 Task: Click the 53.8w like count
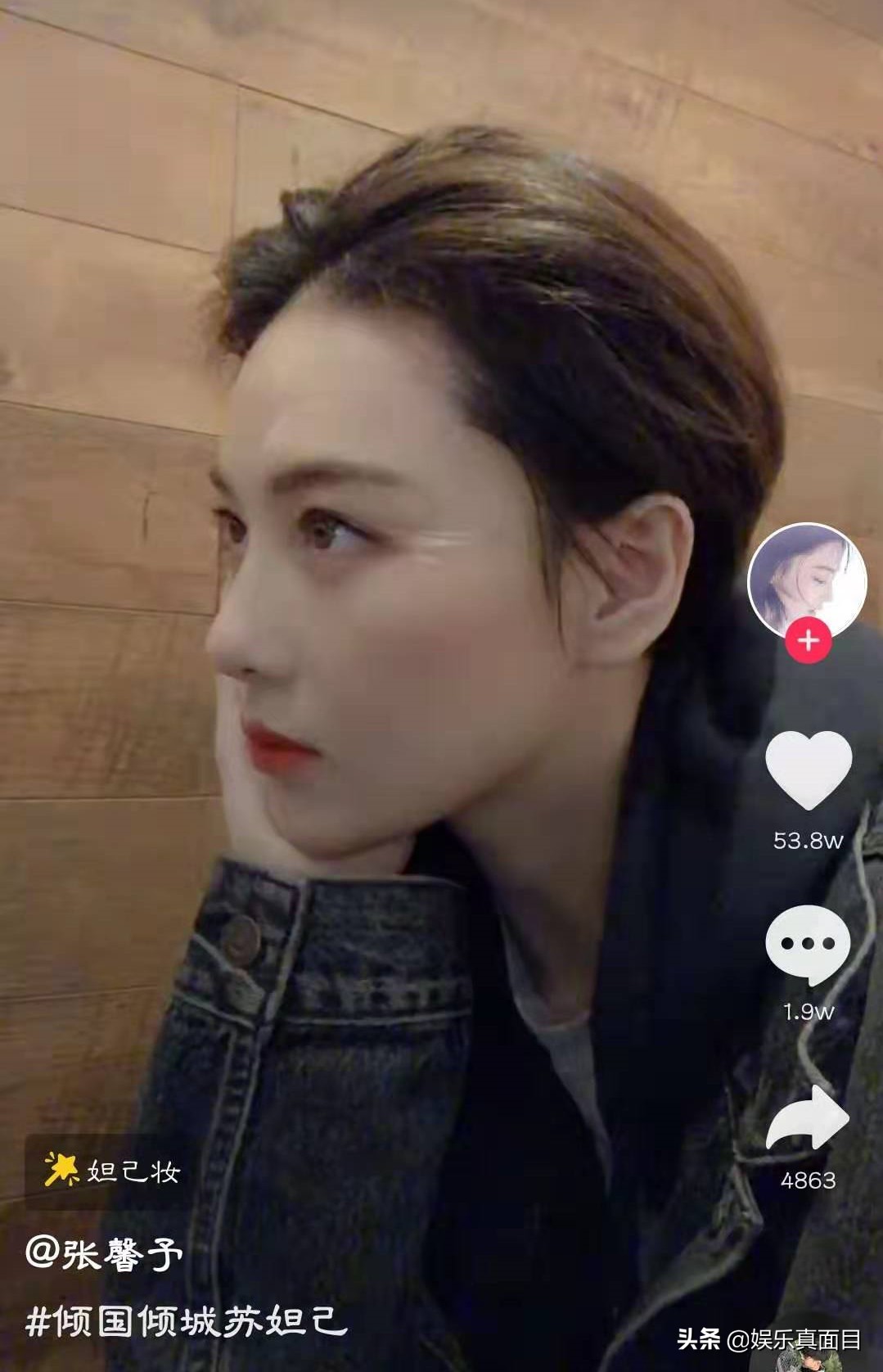pos(806,839)
